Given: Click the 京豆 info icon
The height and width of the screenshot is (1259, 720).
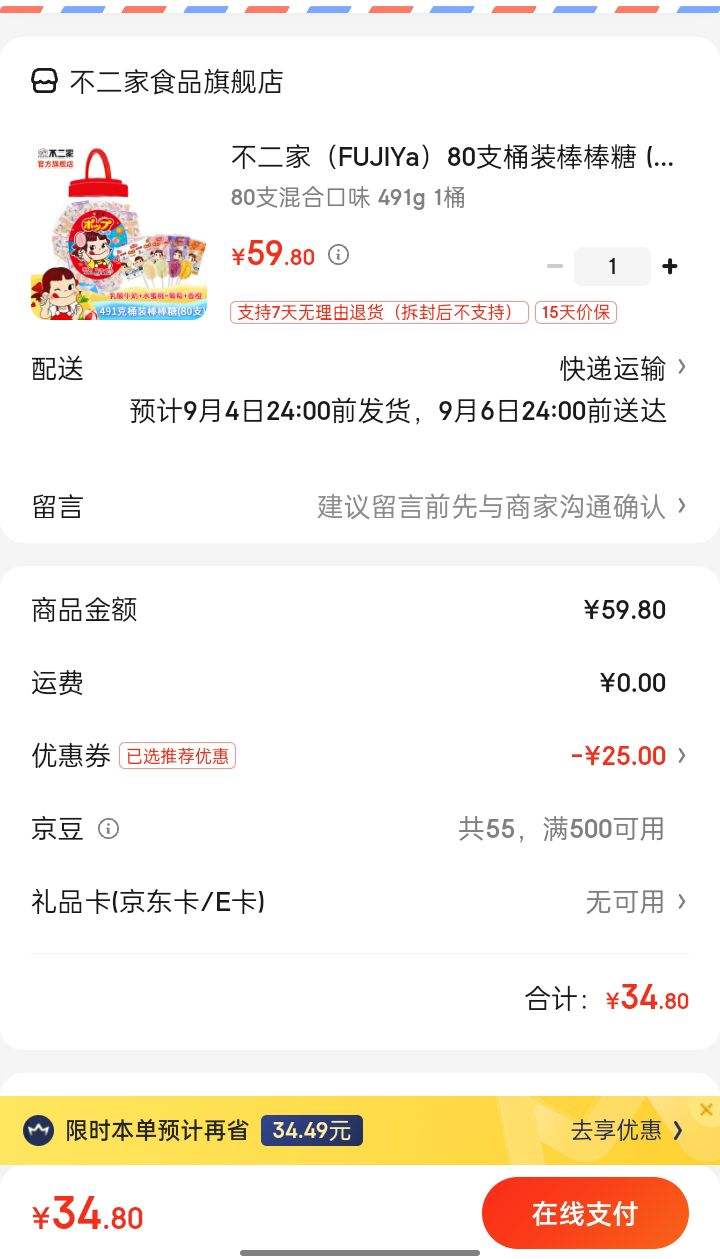Looking at the screenshot, I should pos(109,828).
